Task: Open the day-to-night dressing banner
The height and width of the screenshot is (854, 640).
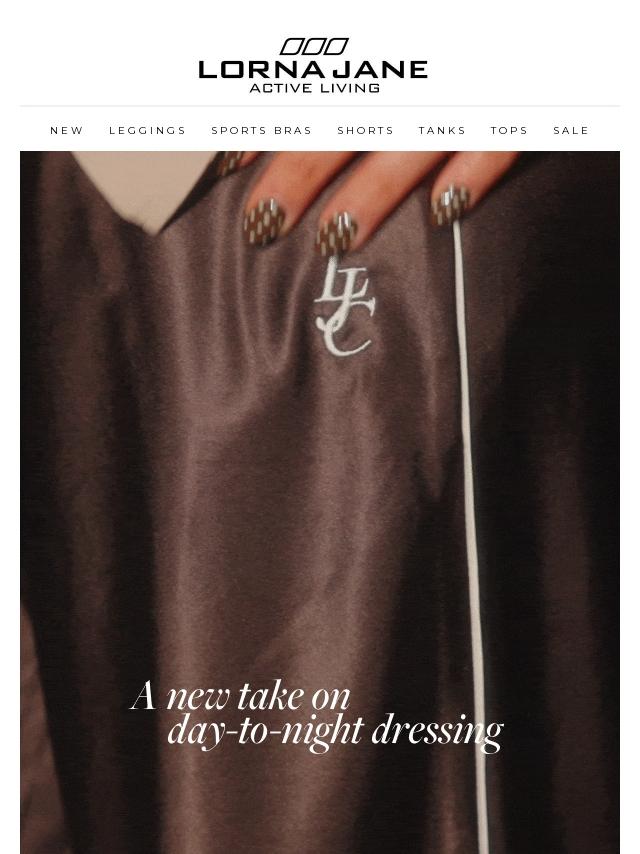Action: pos(319,500)
